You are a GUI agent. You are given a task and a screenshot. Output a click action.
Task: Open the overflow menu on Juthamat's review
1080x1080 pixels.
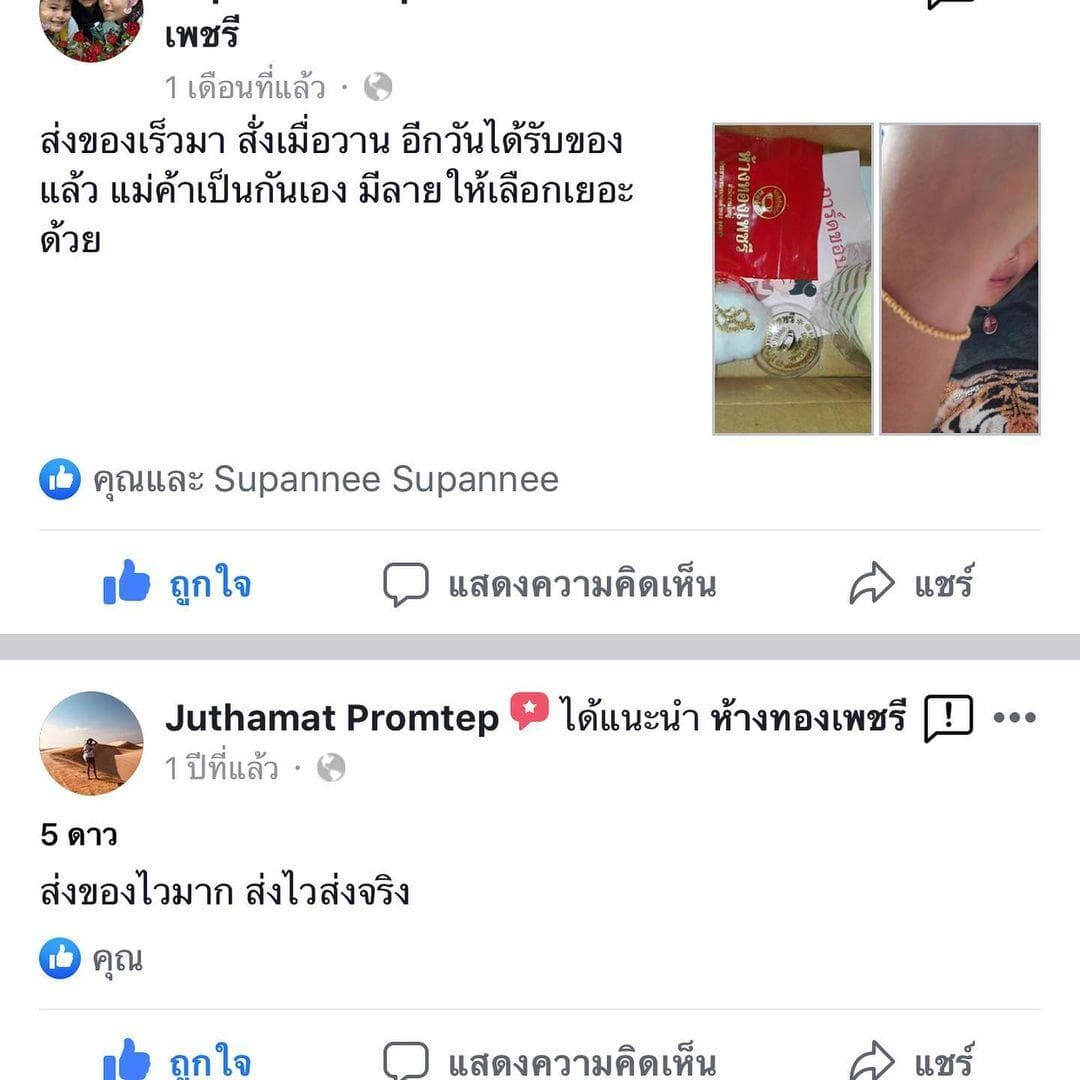coord(1015,718)
